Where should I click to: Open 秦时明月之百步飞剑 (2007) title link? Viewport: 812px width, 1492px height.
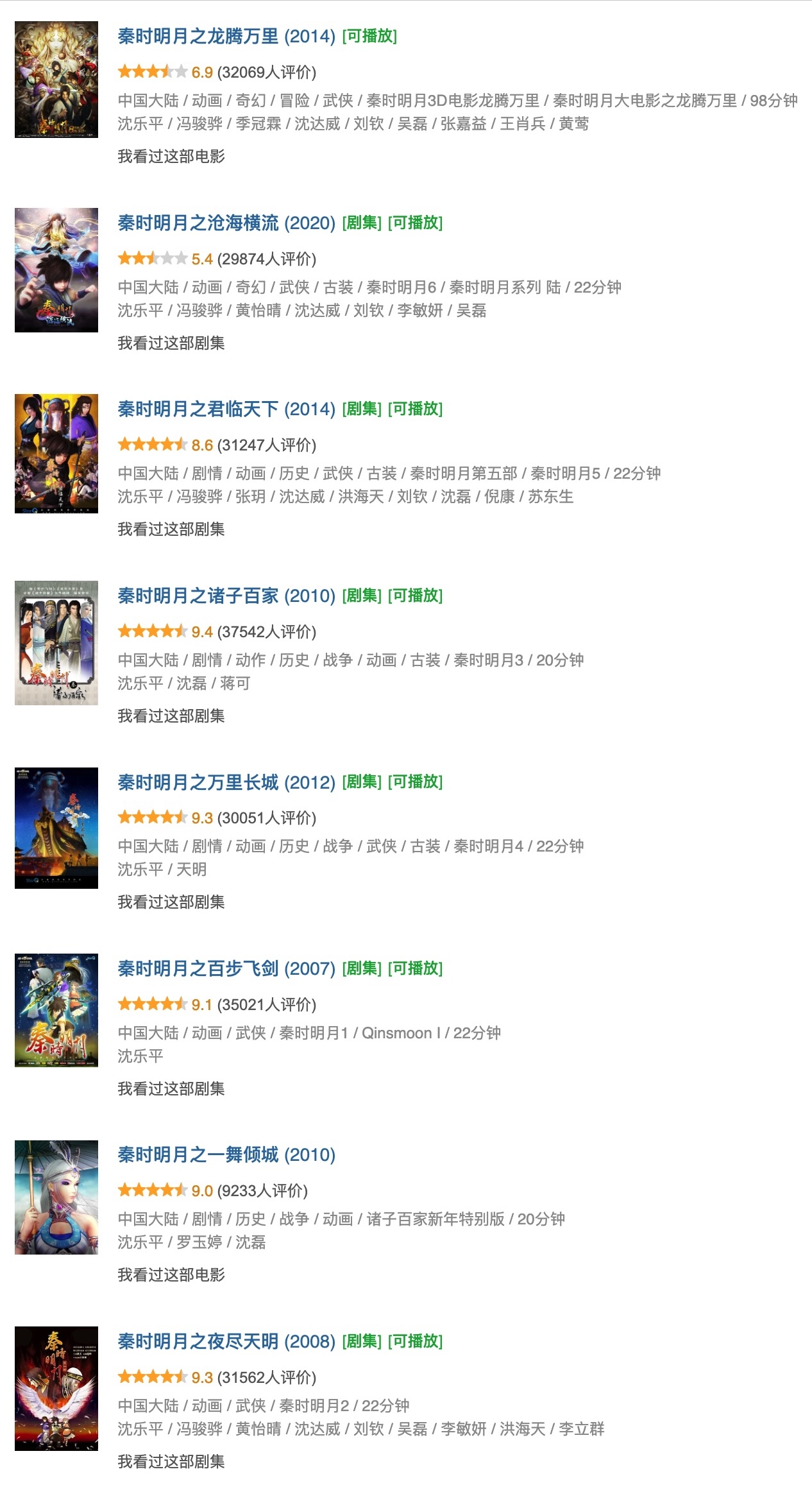click(x=226, y=969)
